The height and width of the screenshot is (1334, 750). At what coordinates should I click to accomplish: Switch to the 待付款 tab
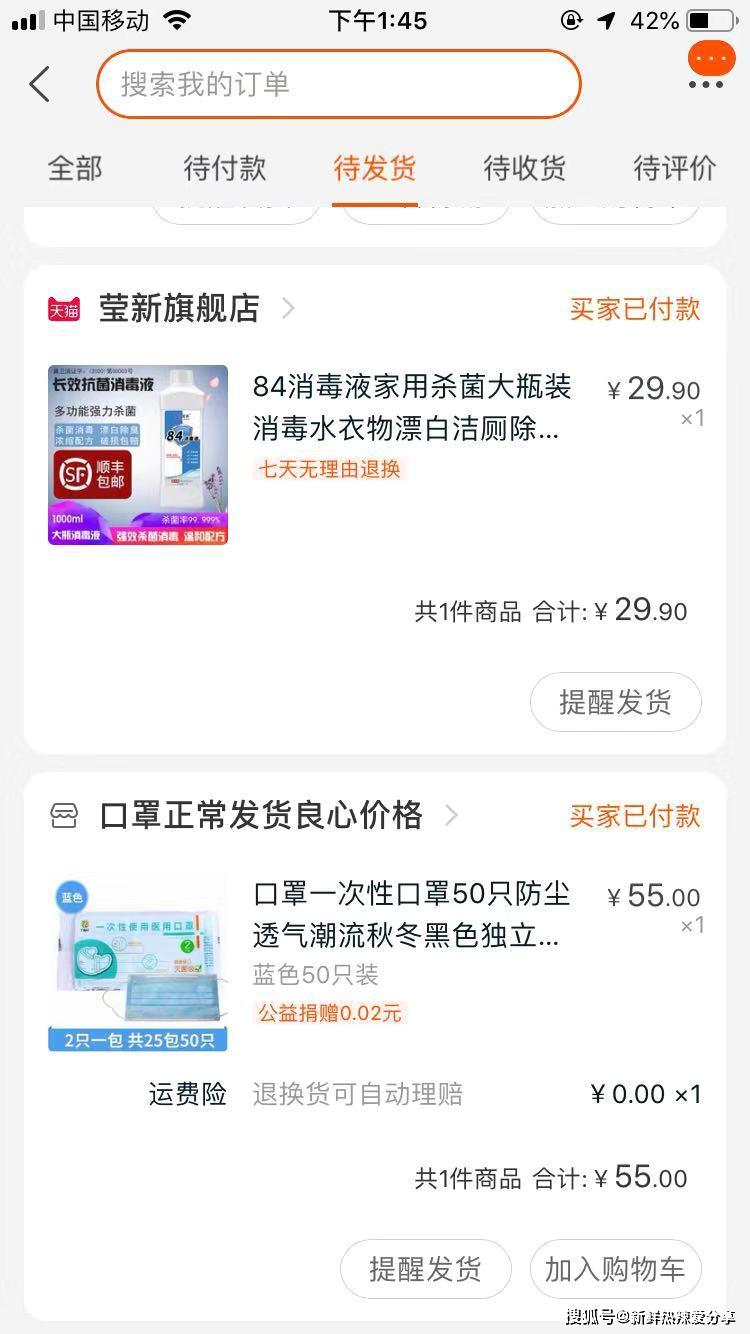coord(225,168)
